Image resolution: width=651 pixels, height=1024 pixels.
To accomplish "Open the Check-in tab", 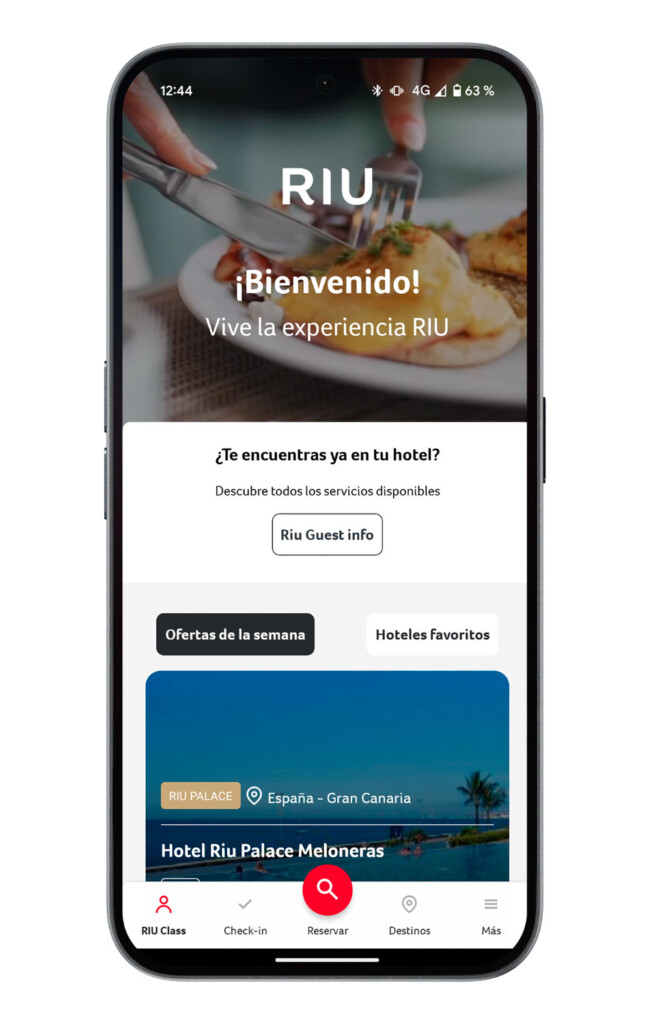I will (x=245, y=915).
